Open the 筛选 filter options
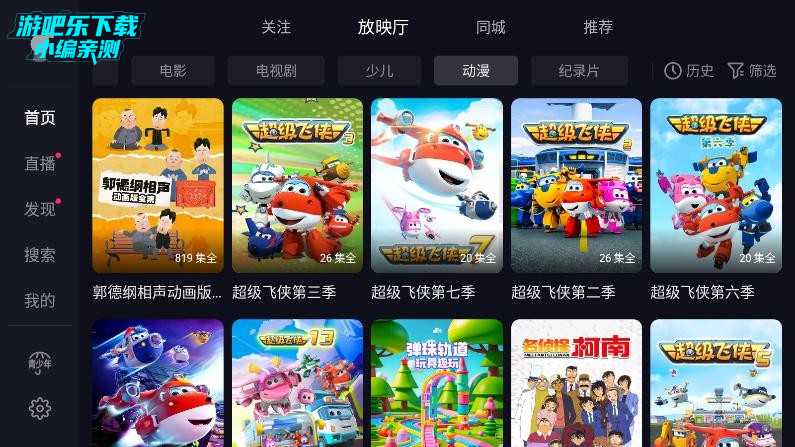Image resolution: width=795 pixels, height=447 pixels. point(751,71)
